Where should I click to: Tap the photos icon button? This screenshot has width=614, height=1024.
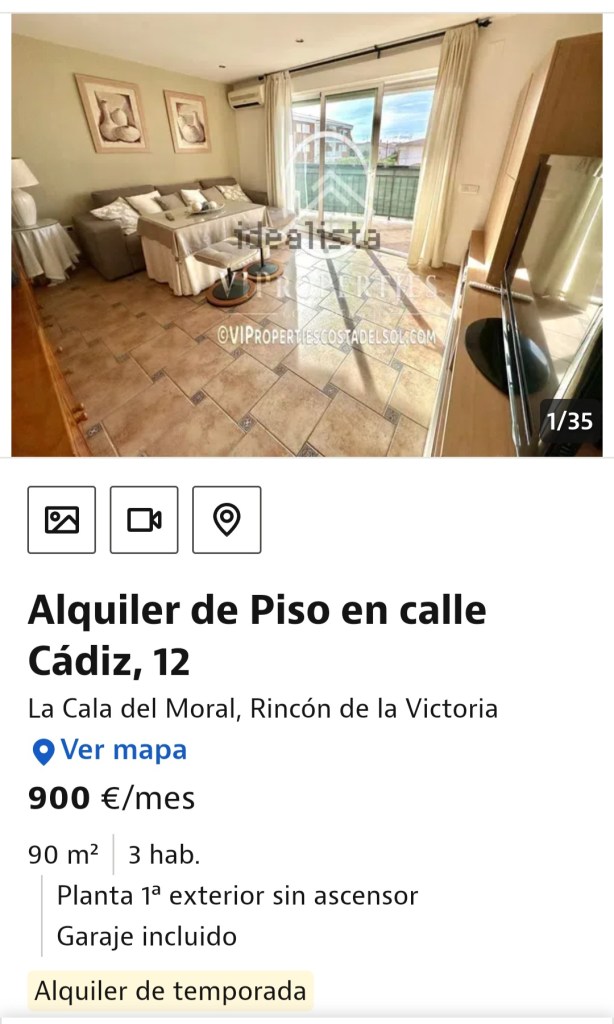[62, 520]
